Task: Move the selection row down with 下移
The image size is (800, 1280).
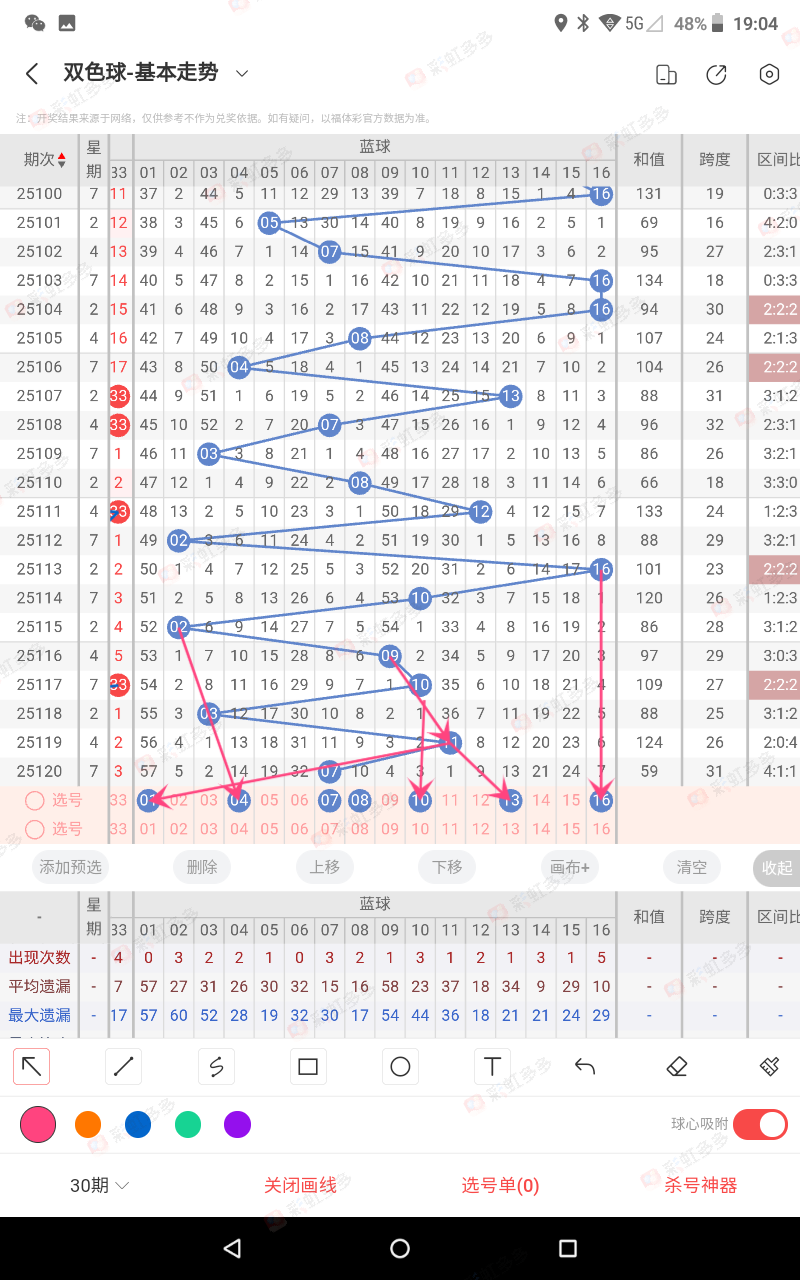Action: [x=447, y=867]
